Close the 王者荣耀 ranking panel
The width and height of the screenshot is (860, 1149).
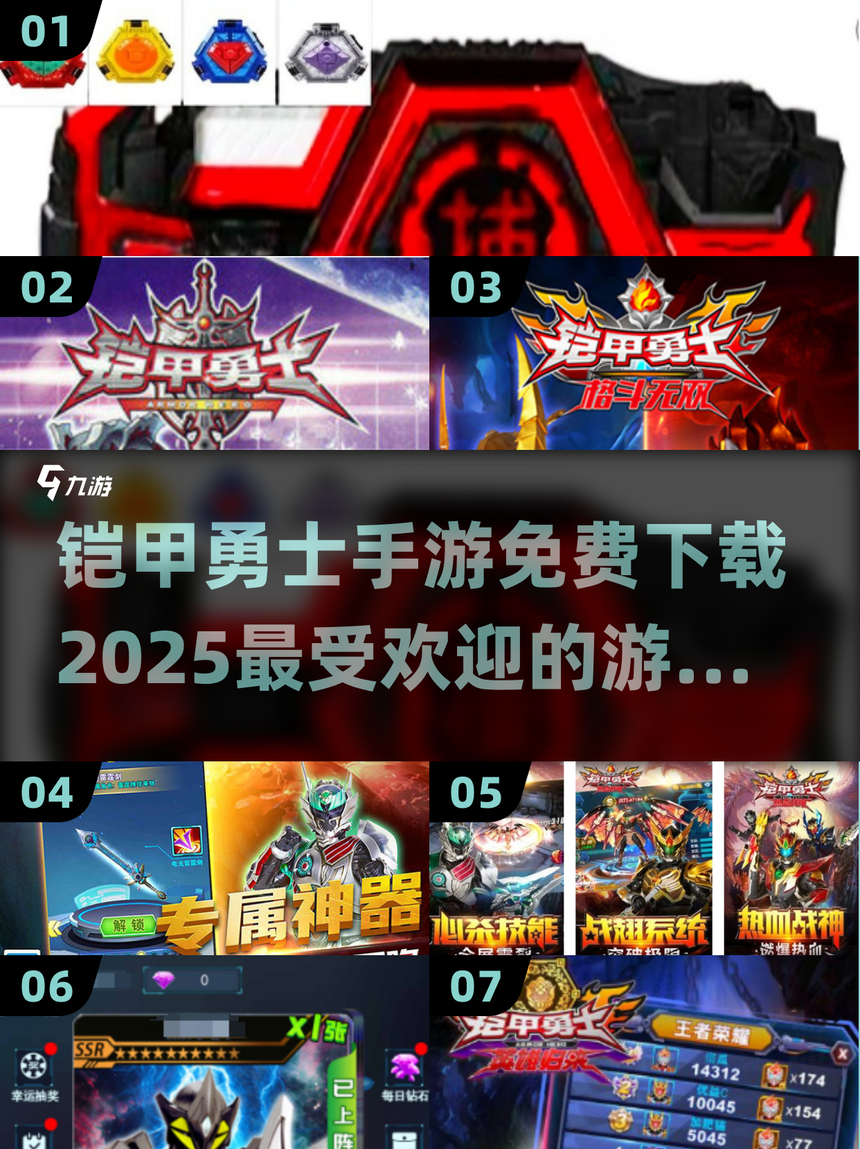(841, 1053)
